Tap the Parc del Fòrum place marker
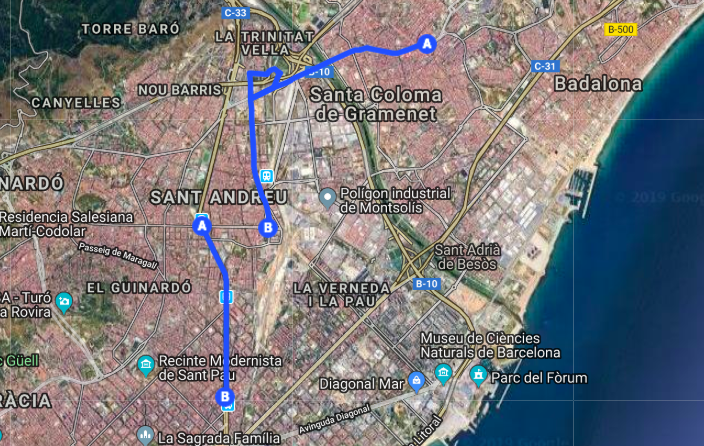 coord(479,376)
